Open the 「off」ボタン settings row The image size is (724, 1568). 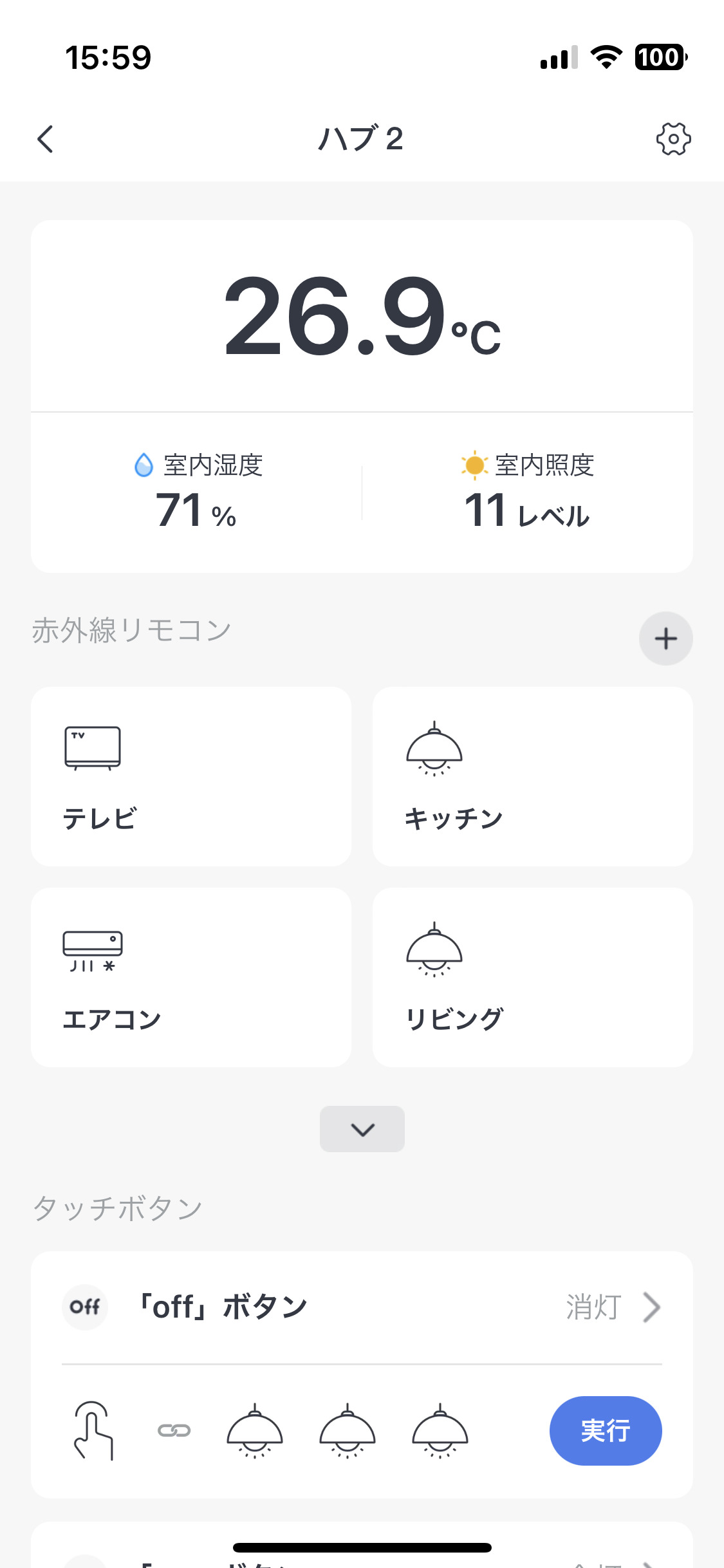[x=362, y=1307]
